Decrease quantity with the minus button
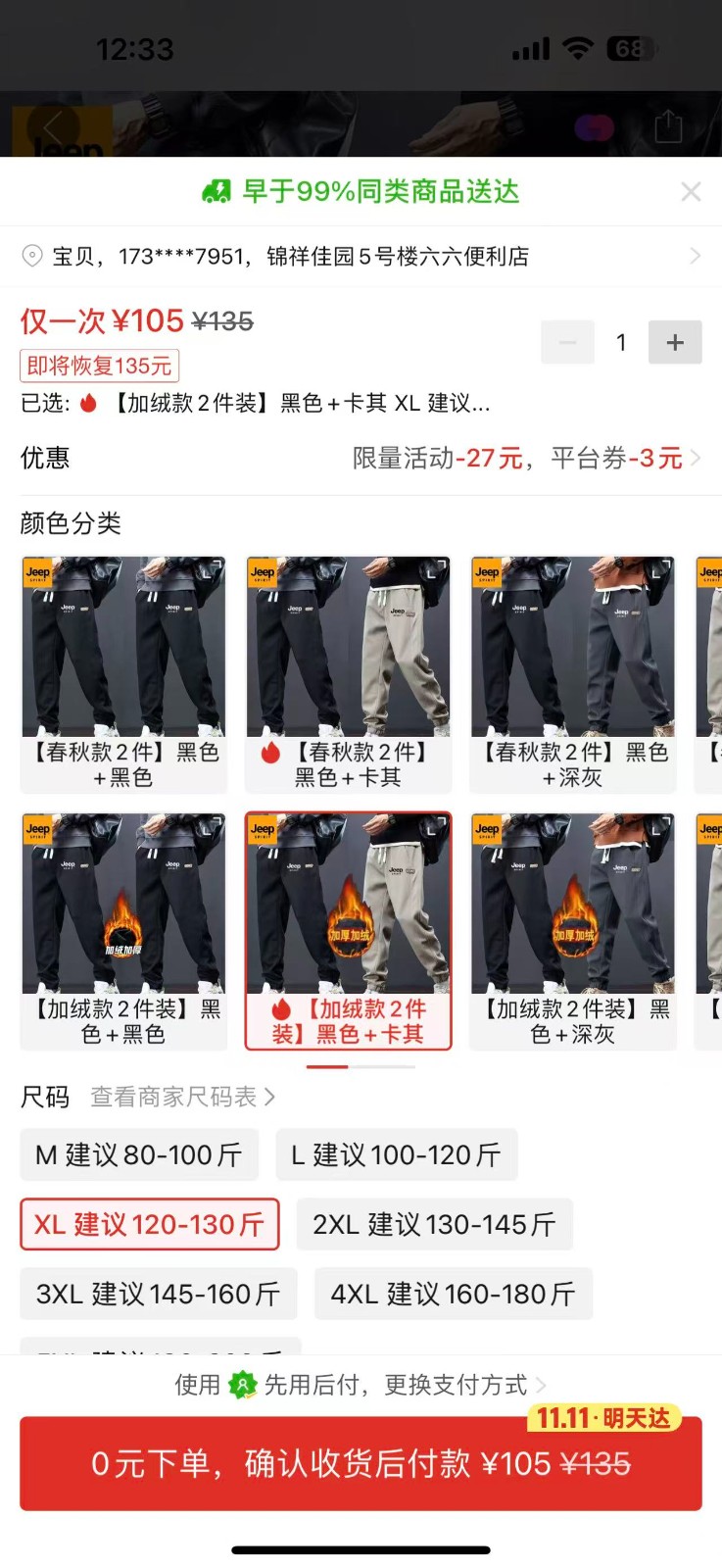Screen dimensions: 722x1568 click(567, 343)
